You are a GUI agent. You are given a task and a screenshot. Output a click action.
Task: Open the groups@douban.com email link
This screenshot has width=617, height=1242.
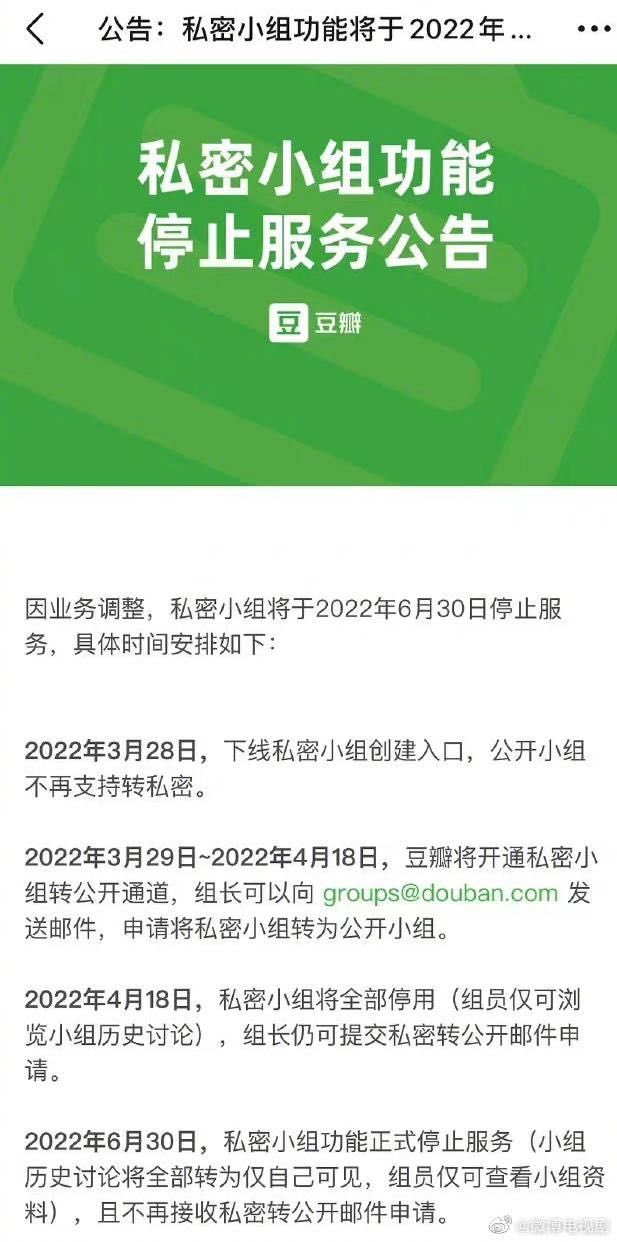point(440,893)
